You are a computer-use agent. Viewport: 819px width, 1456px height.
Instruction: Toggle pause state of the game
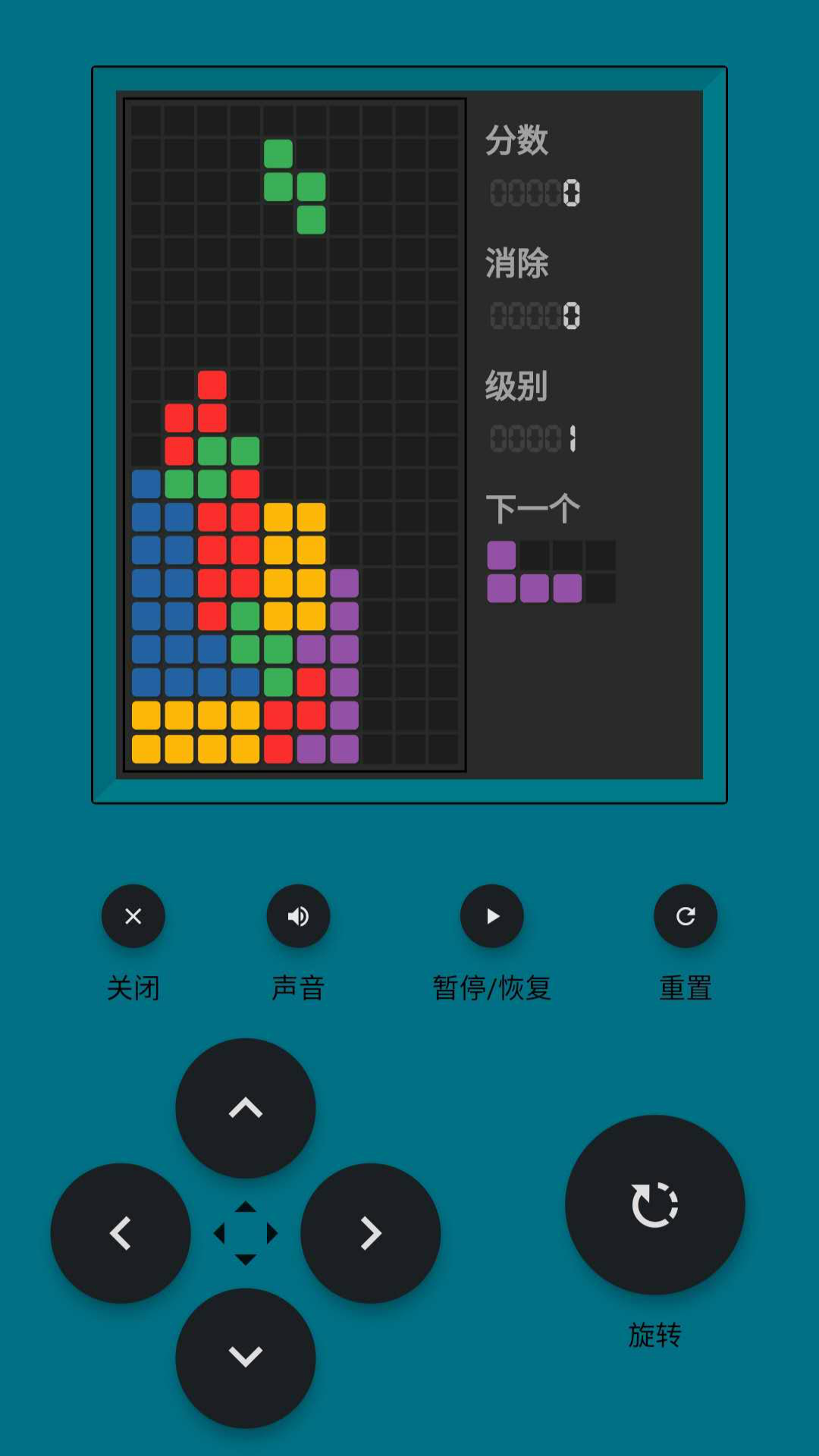coord(491,915)
